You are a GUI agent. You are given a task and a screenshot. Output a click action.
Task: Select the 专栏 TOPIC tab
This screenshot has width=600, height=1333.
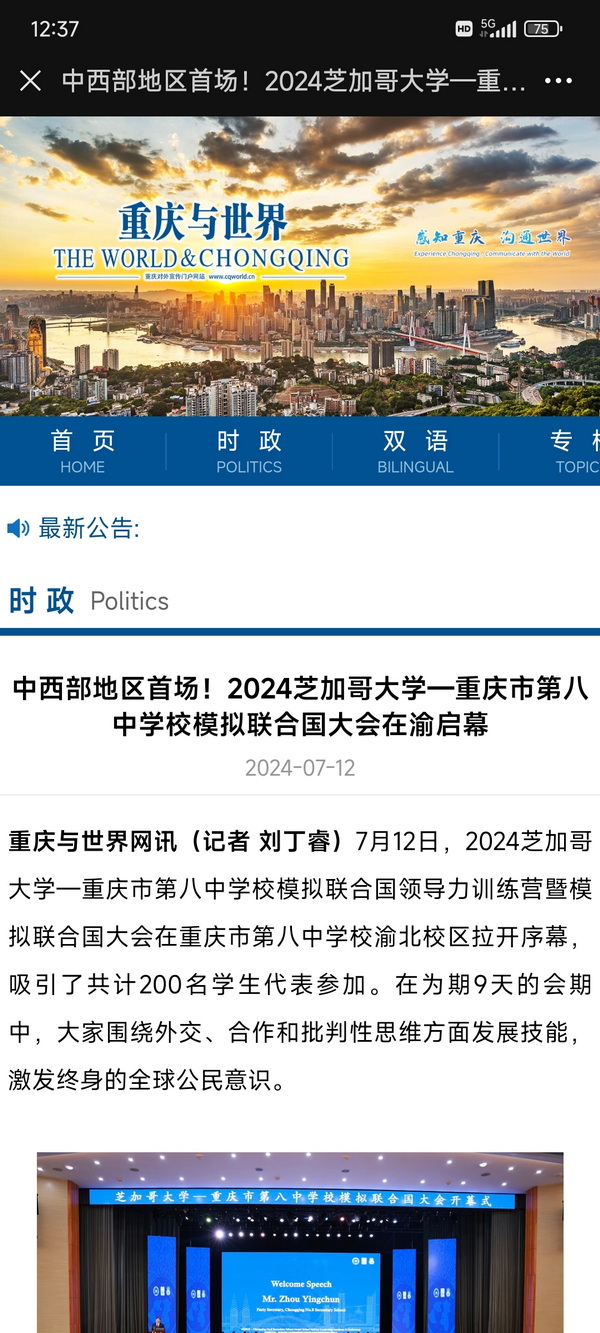(573, 451)
